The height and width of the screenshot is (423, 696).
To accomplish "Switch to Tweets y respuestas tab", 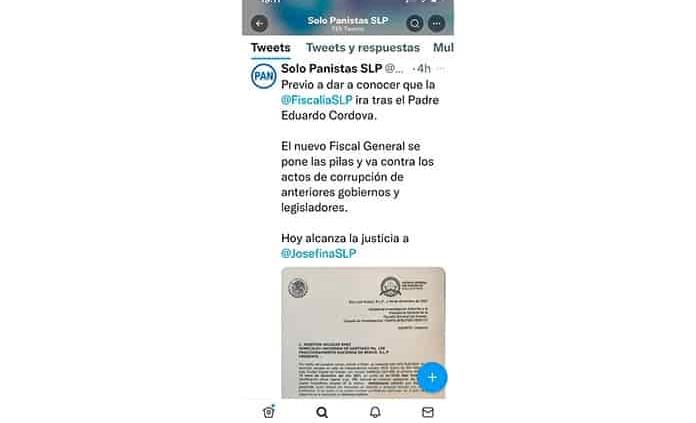I will [362, 48].
